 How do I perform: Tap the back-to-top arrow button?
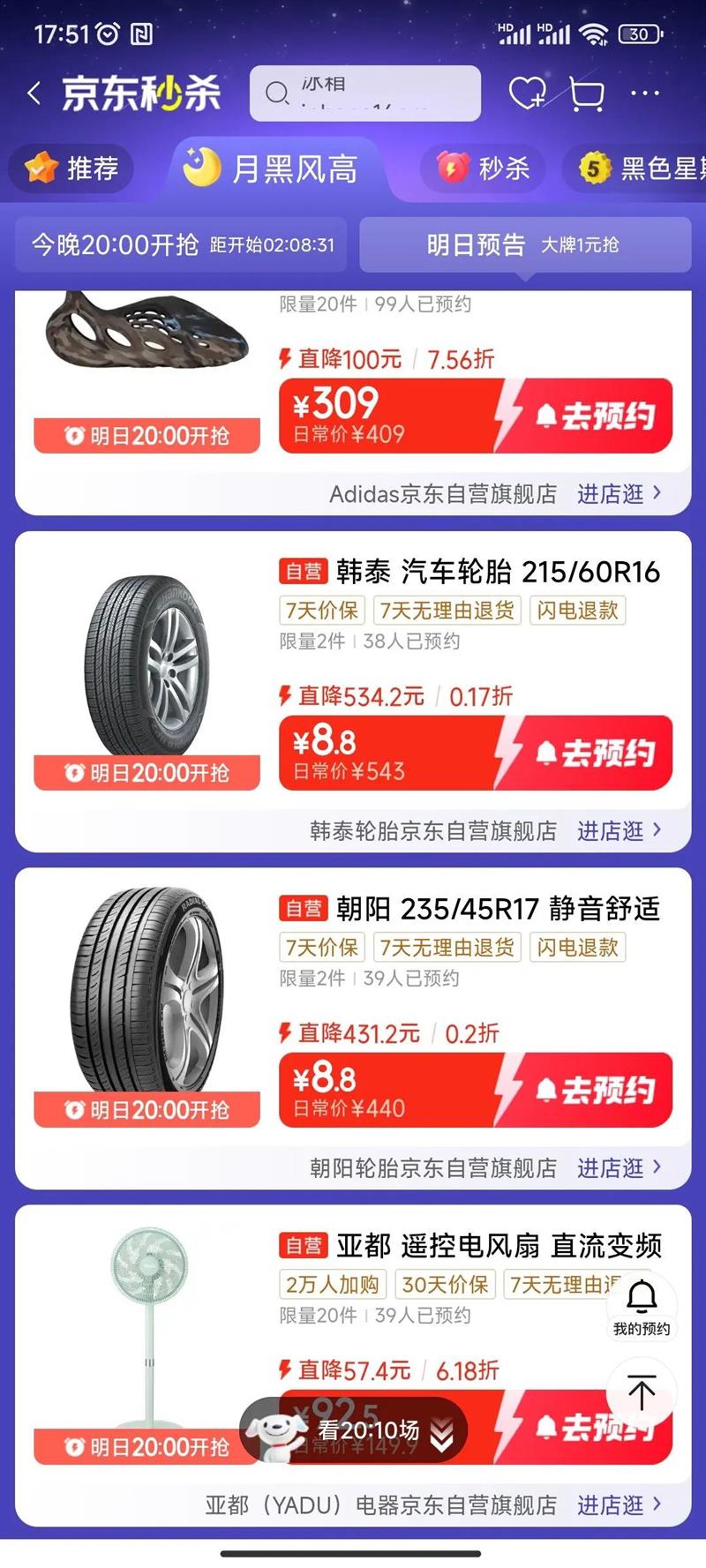click(642, 1393)
